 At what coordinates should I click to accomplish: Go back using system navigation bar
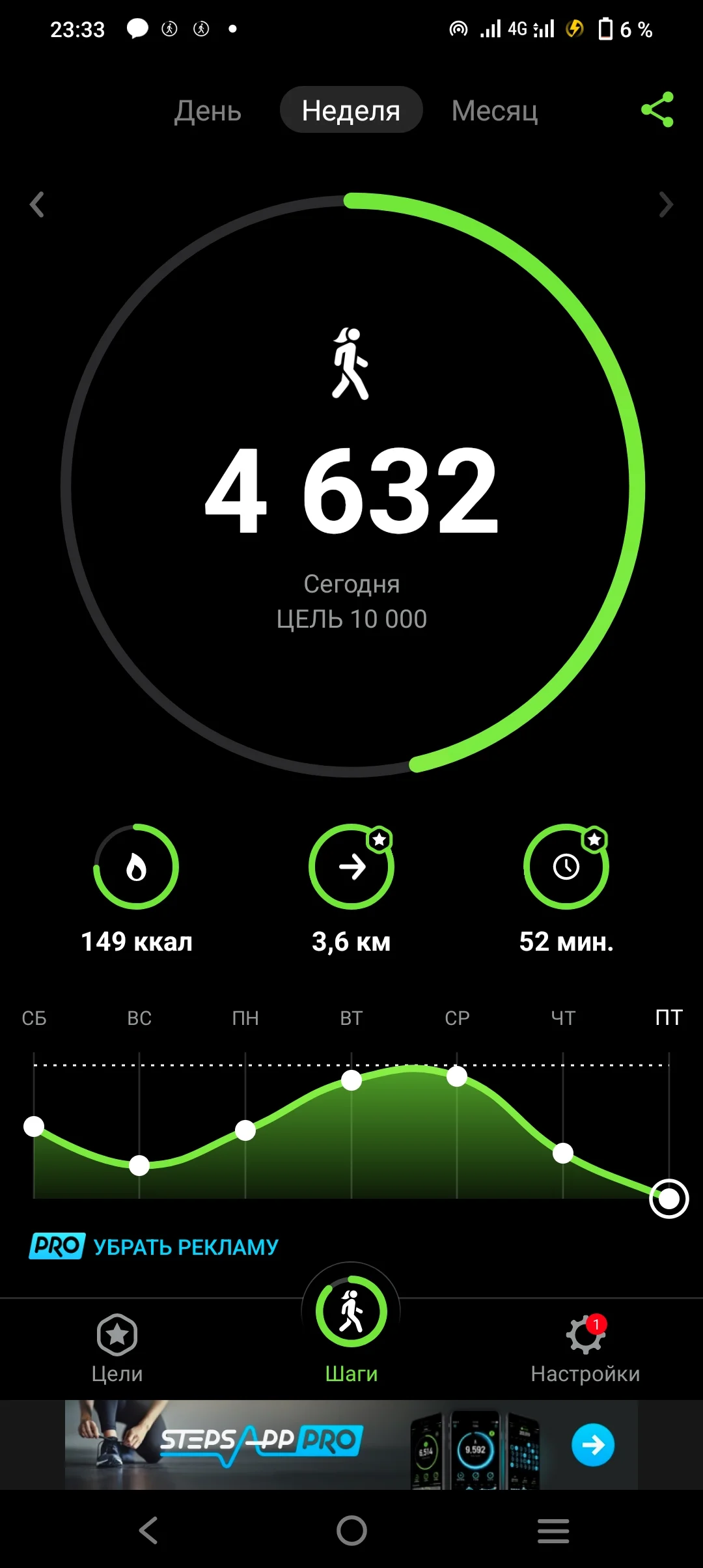148,1530
